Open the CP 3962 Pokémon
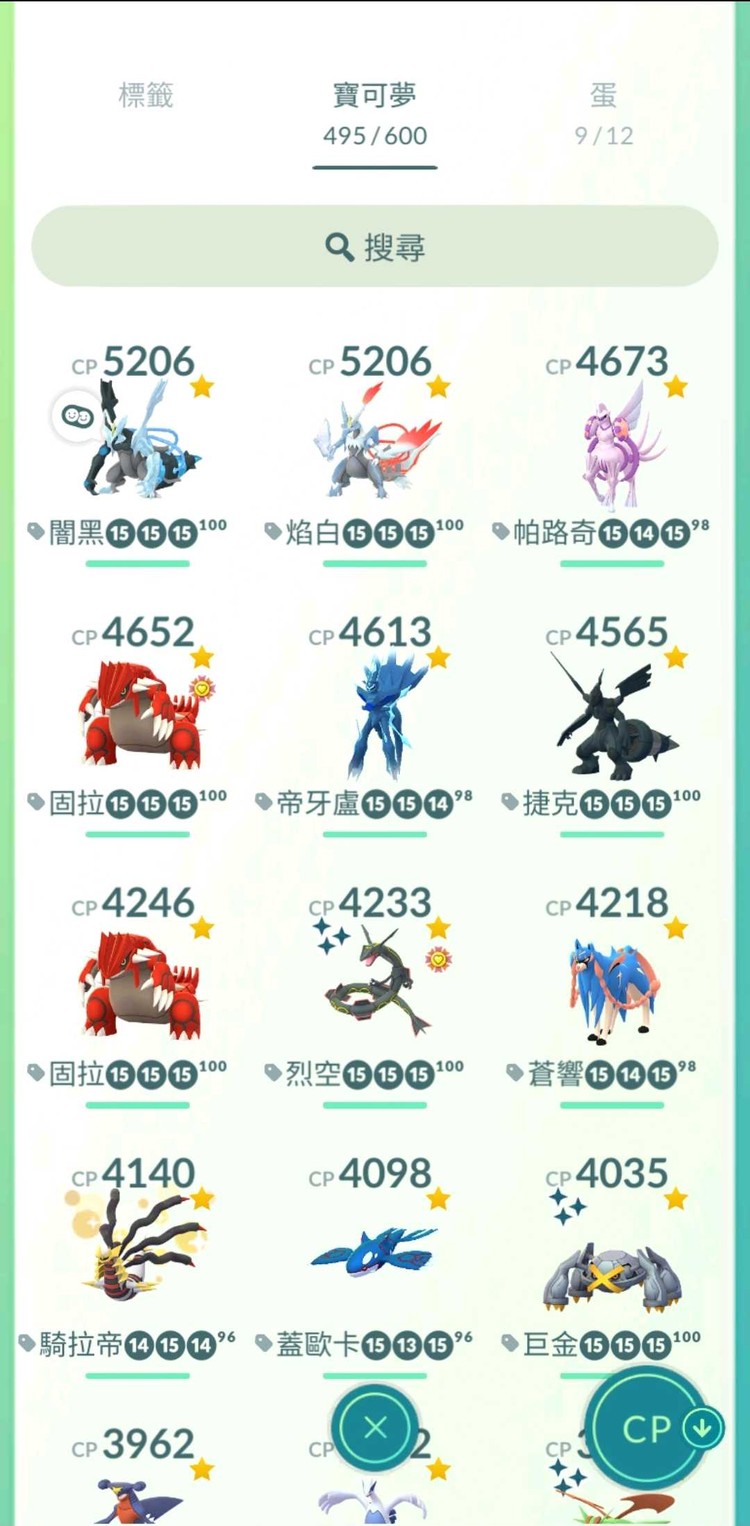Viewport: 750px width, 1526px height. (x=140, y=1480)
